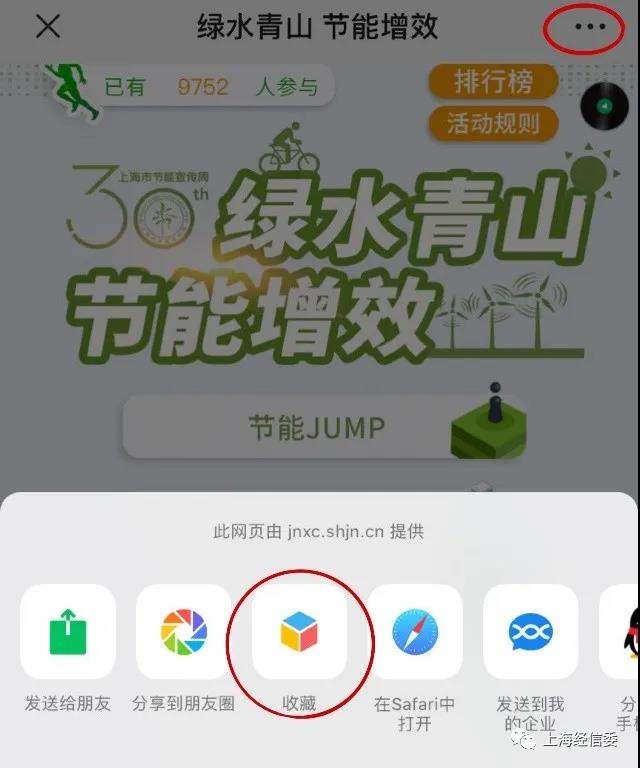Open page with 在Safari中打开
The width and height of the screenshot is (640, 768).
[x=415, y=632]
